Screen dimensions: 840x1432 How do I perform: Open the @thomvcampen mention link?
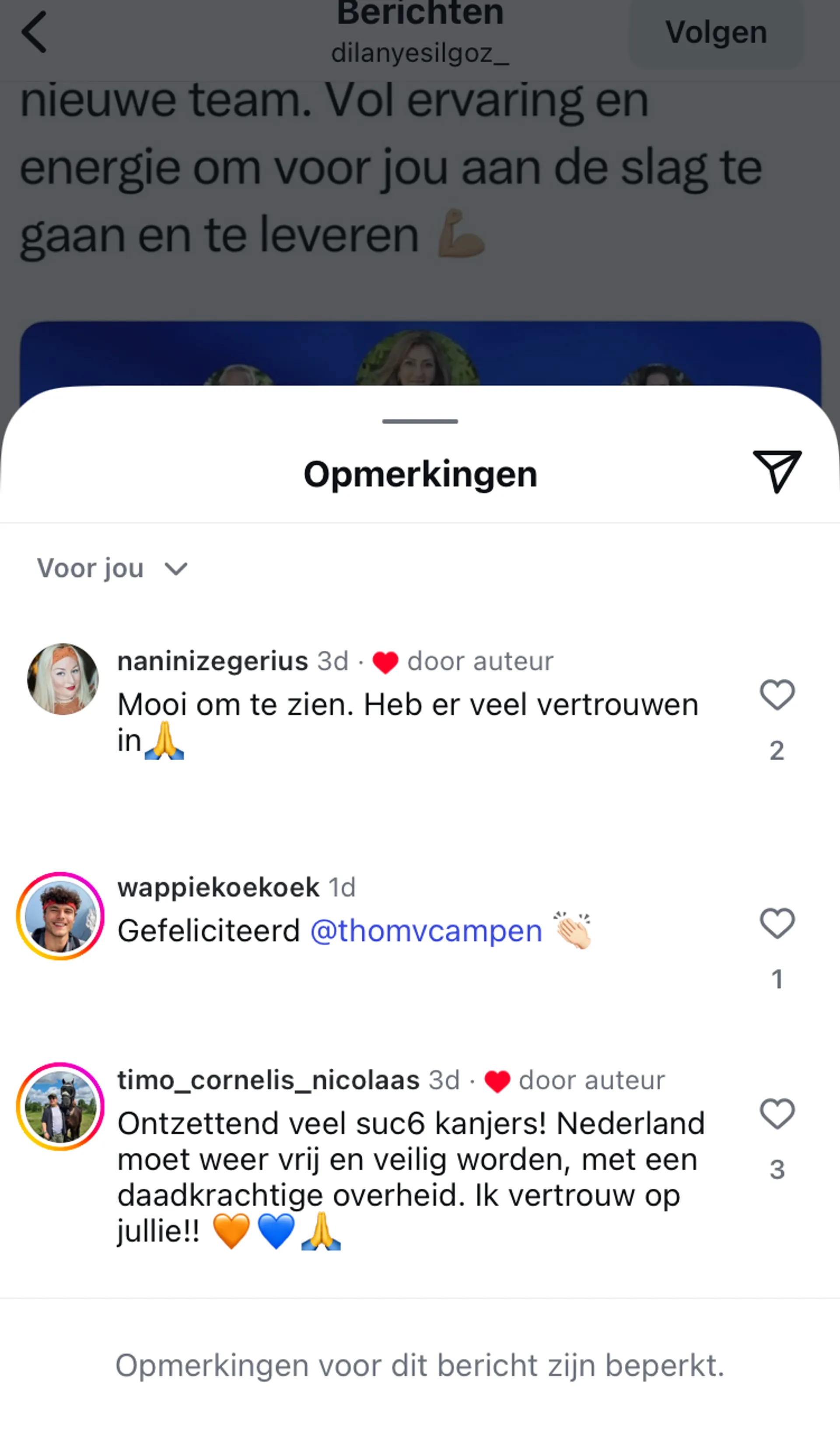pyautogui.click(x=426, y=931)
